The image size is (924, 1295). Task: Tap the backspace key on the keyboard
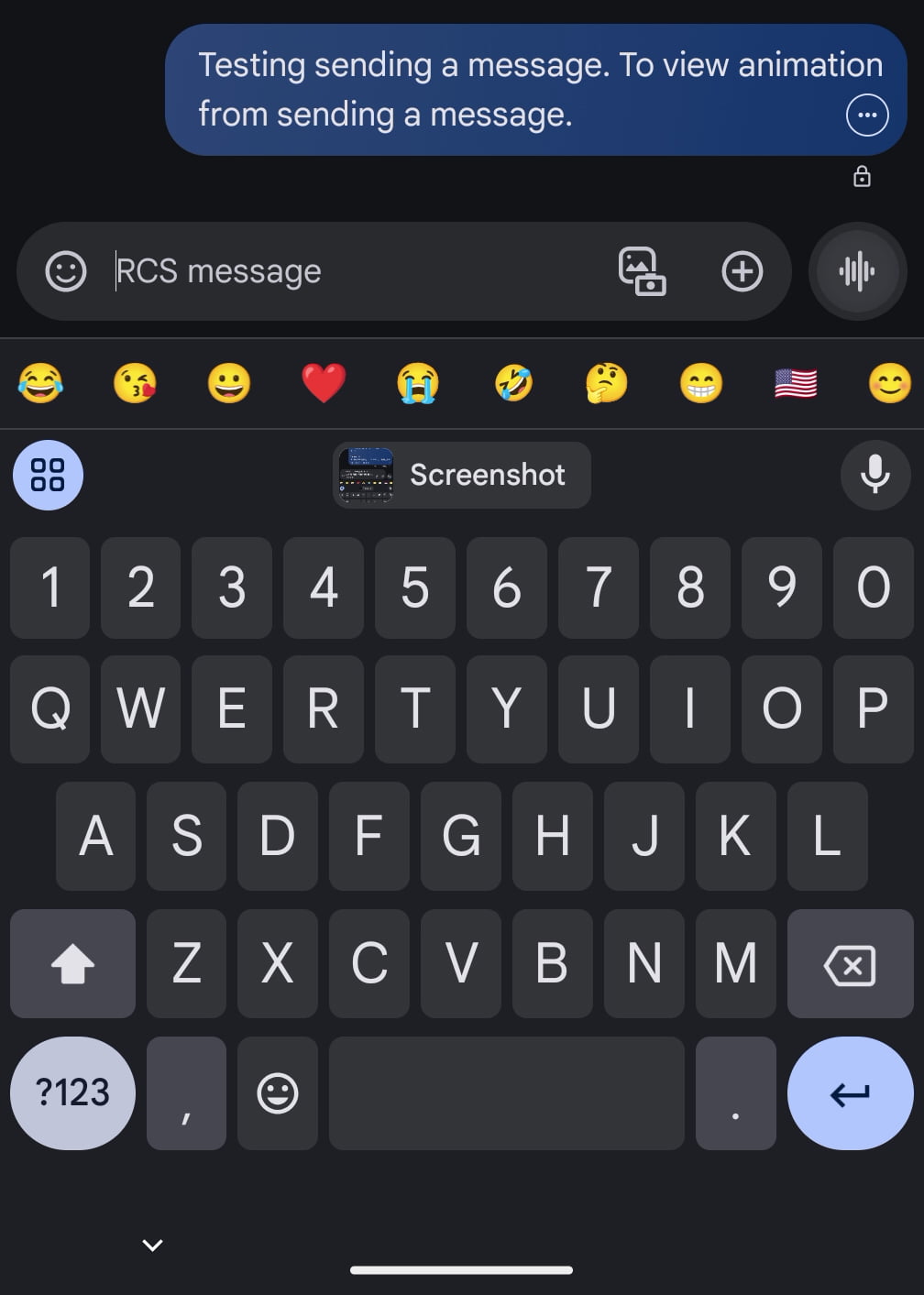[850, 963]
